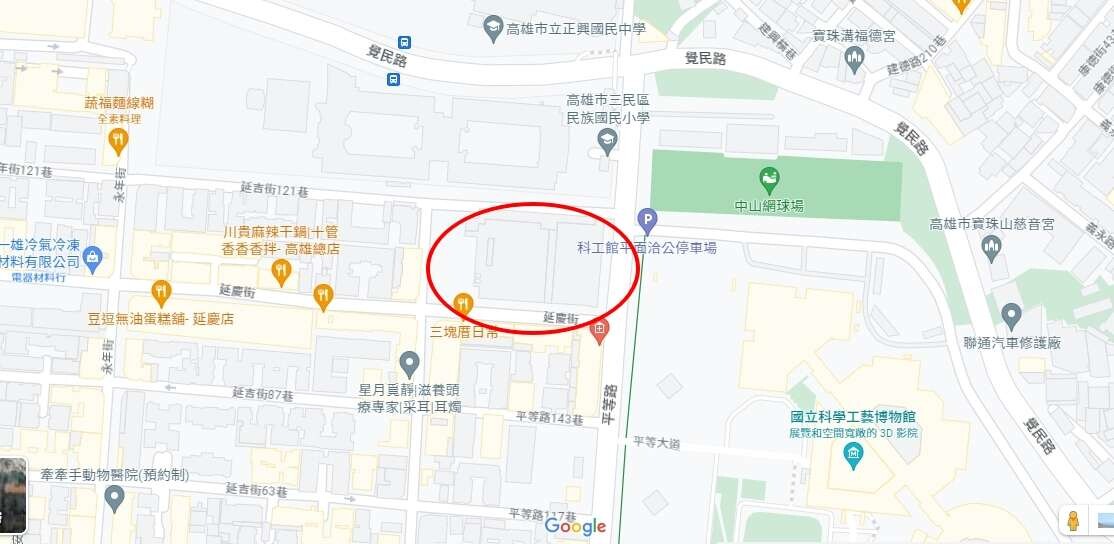Open 三塊厝日常 restaurant marker
This screenshot has height=544, width=1114.
(x=462, y=302)
